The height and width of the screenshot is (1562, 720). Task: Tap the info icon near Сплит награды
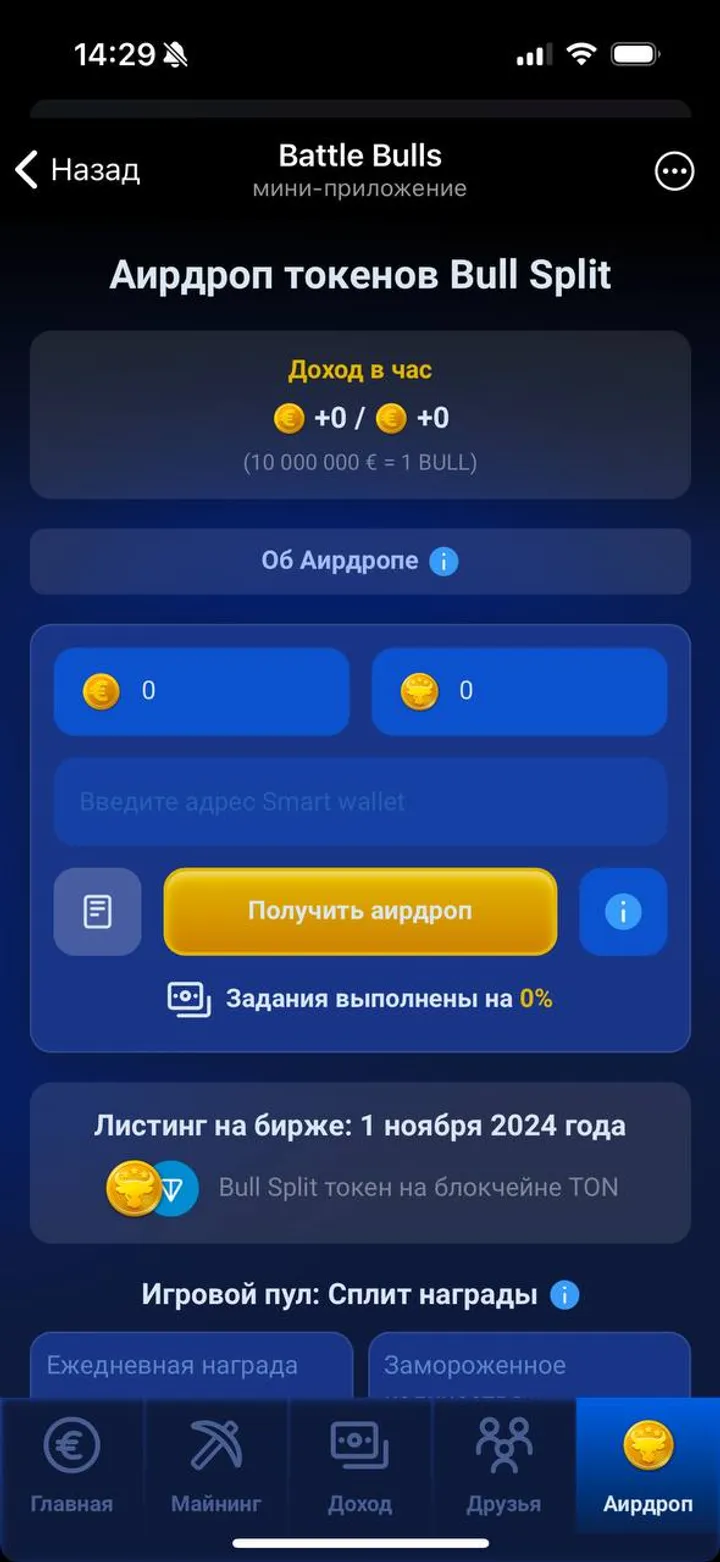tap(564, 1293)
